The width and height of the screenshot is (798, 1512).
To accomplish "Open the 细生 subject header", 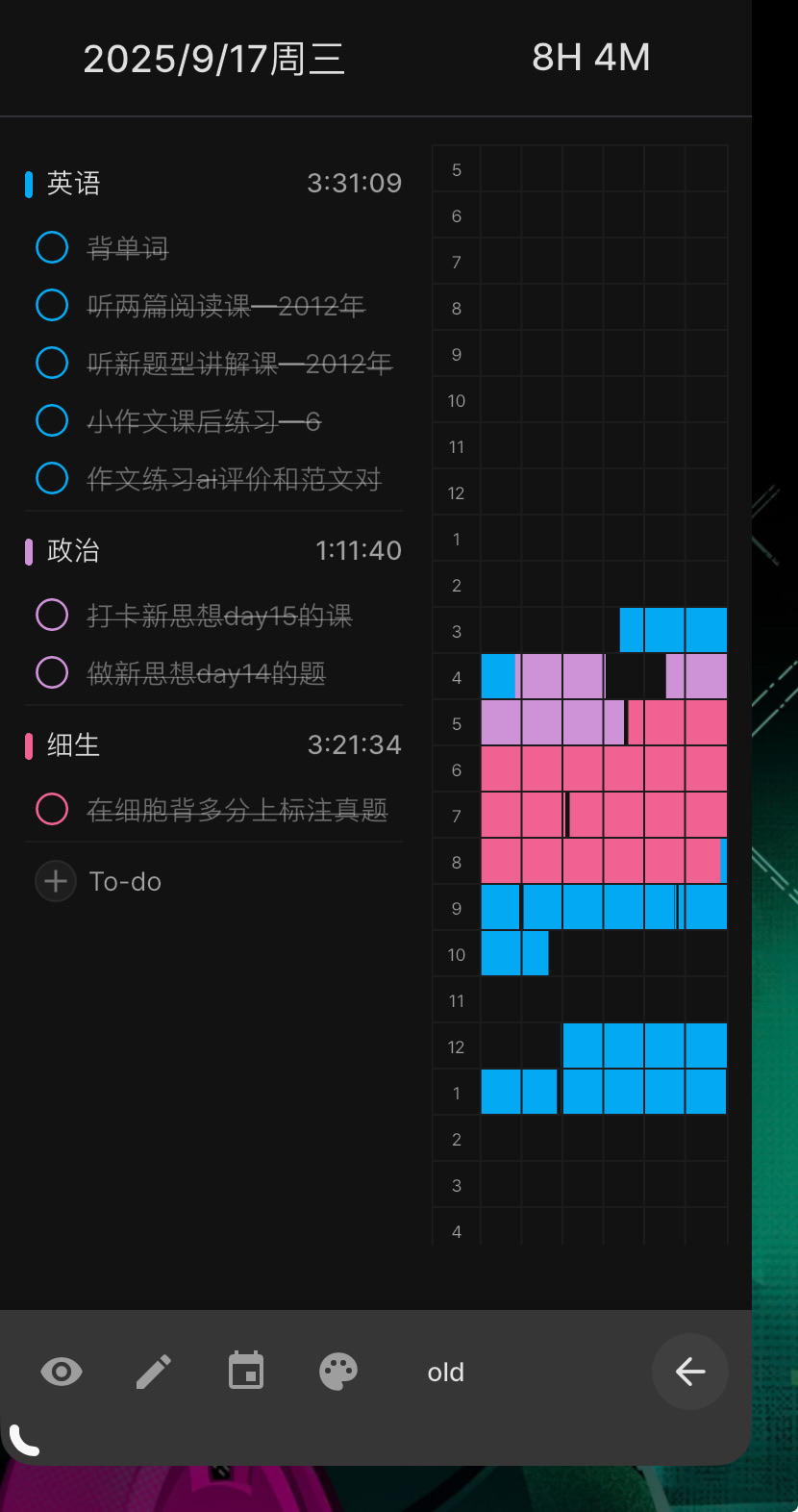I will pyautogui.click(x=74, y=744).
